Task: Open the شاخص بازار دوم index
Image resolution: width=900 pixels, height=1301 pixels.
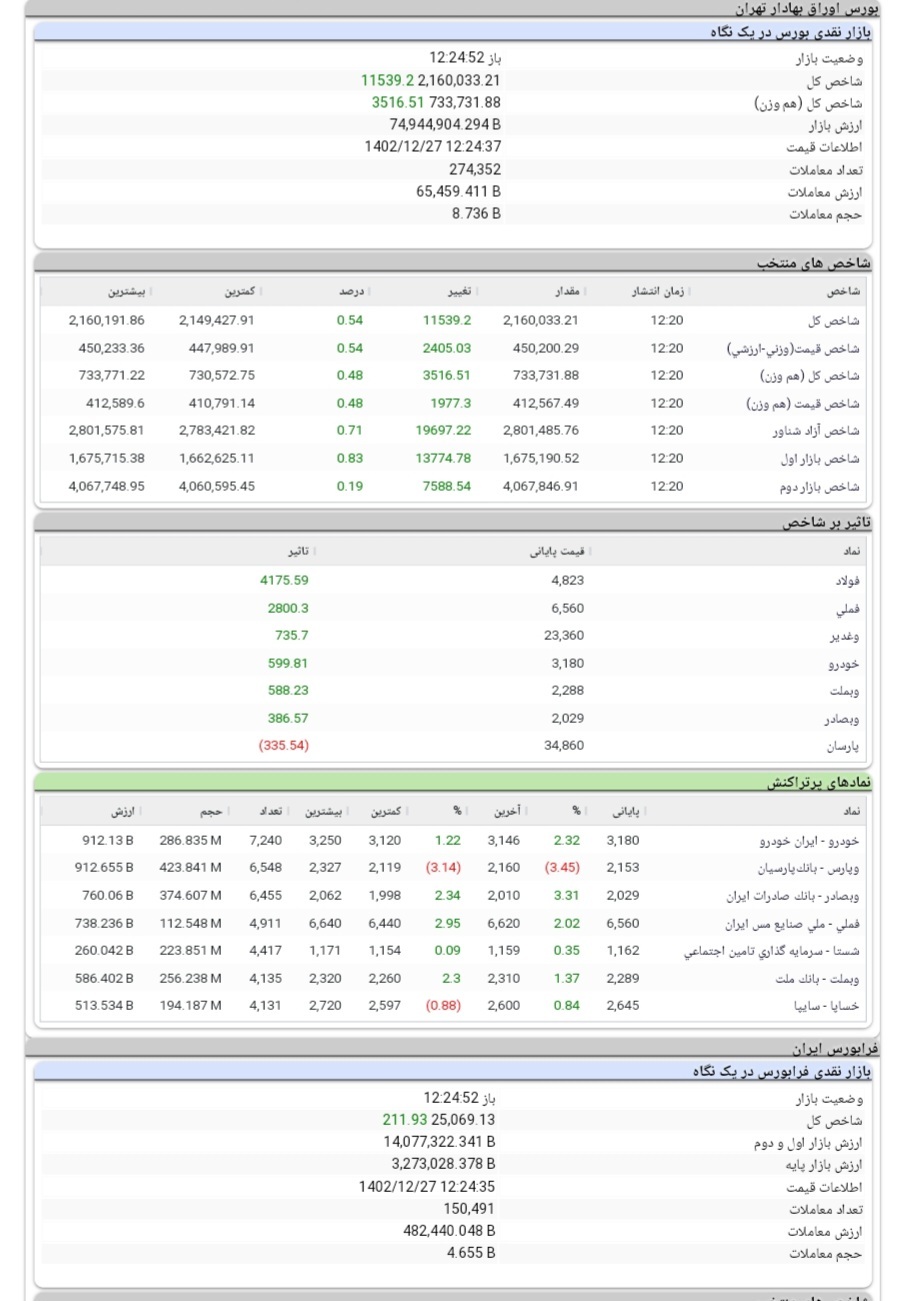Action: click(x=820, y=486)
